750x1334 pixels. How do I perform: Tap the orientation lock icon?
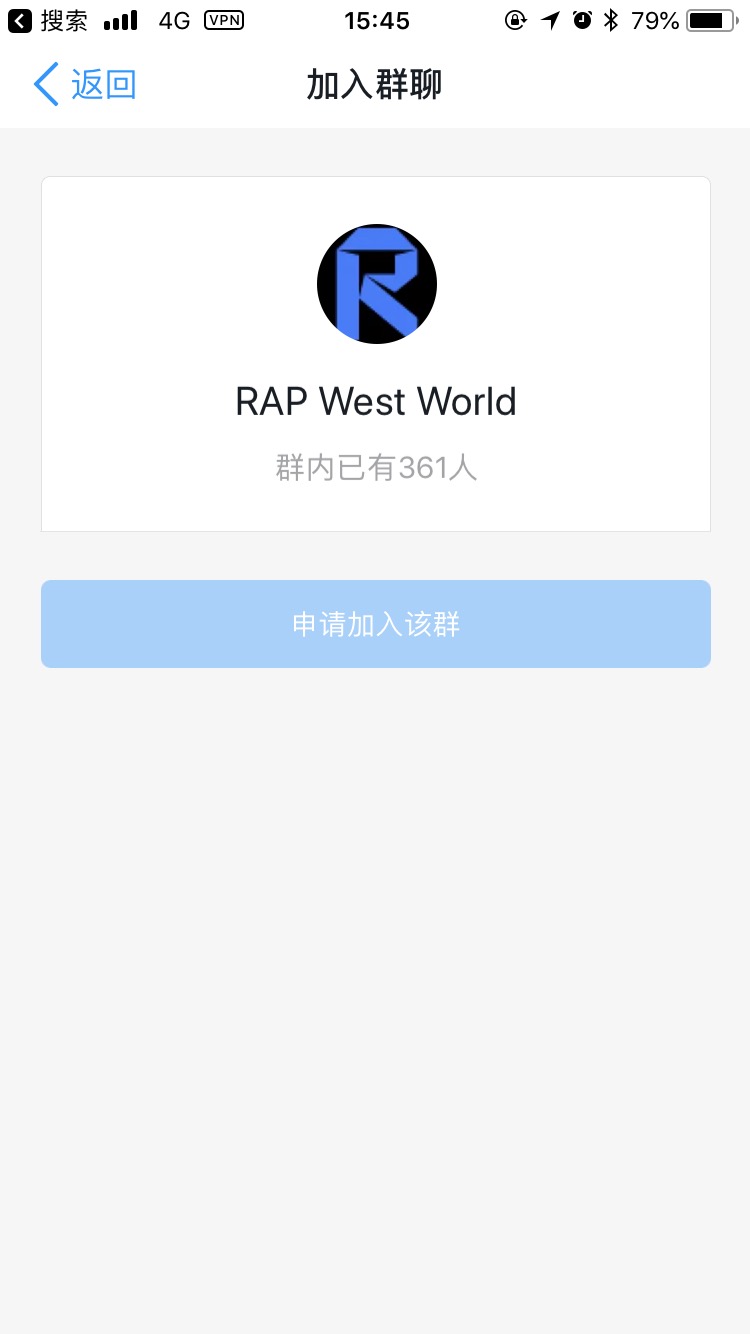click(x=516, y=20)
